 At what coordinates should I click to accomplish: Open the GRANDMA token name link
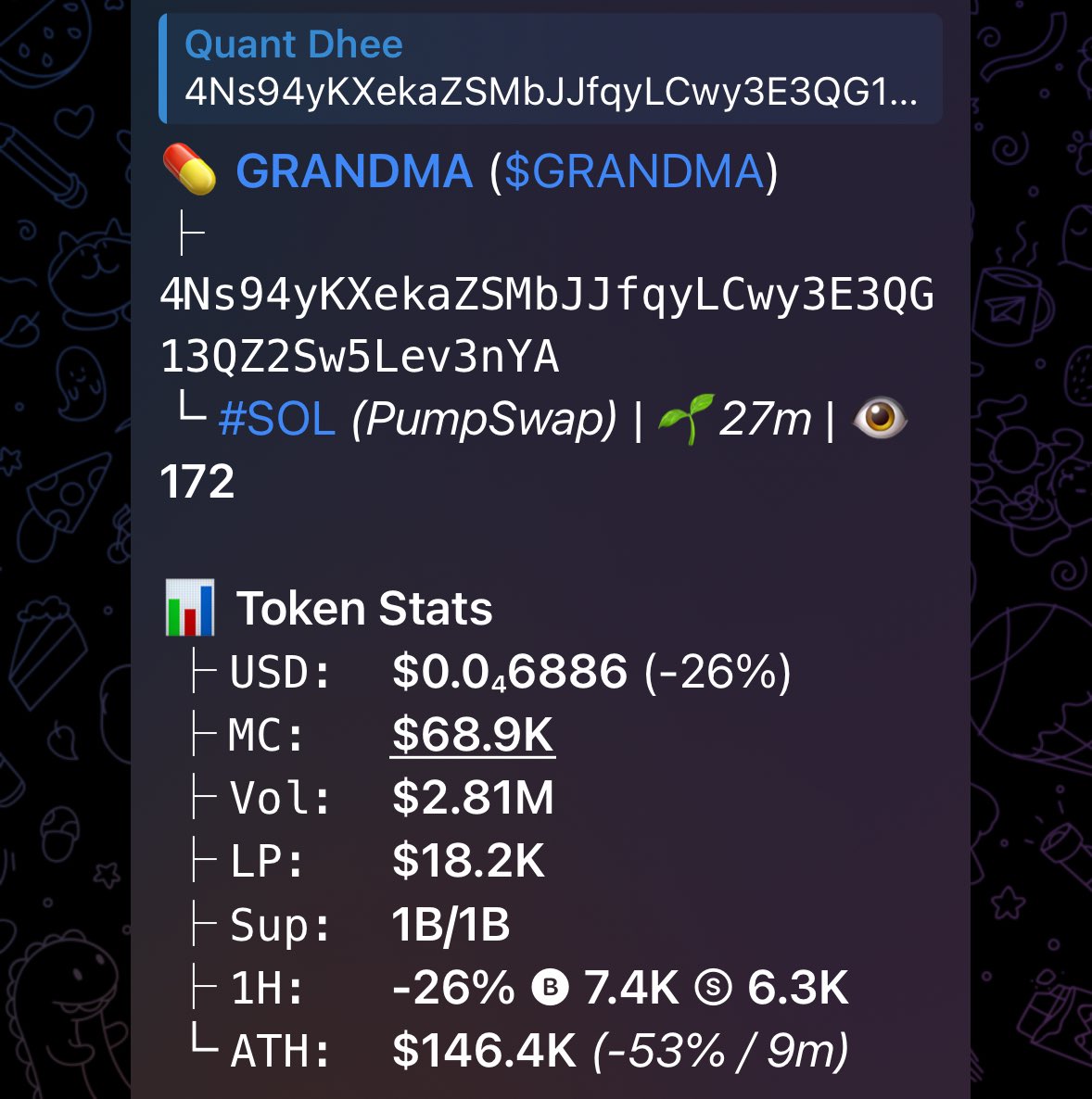click(x=354, y=171)
